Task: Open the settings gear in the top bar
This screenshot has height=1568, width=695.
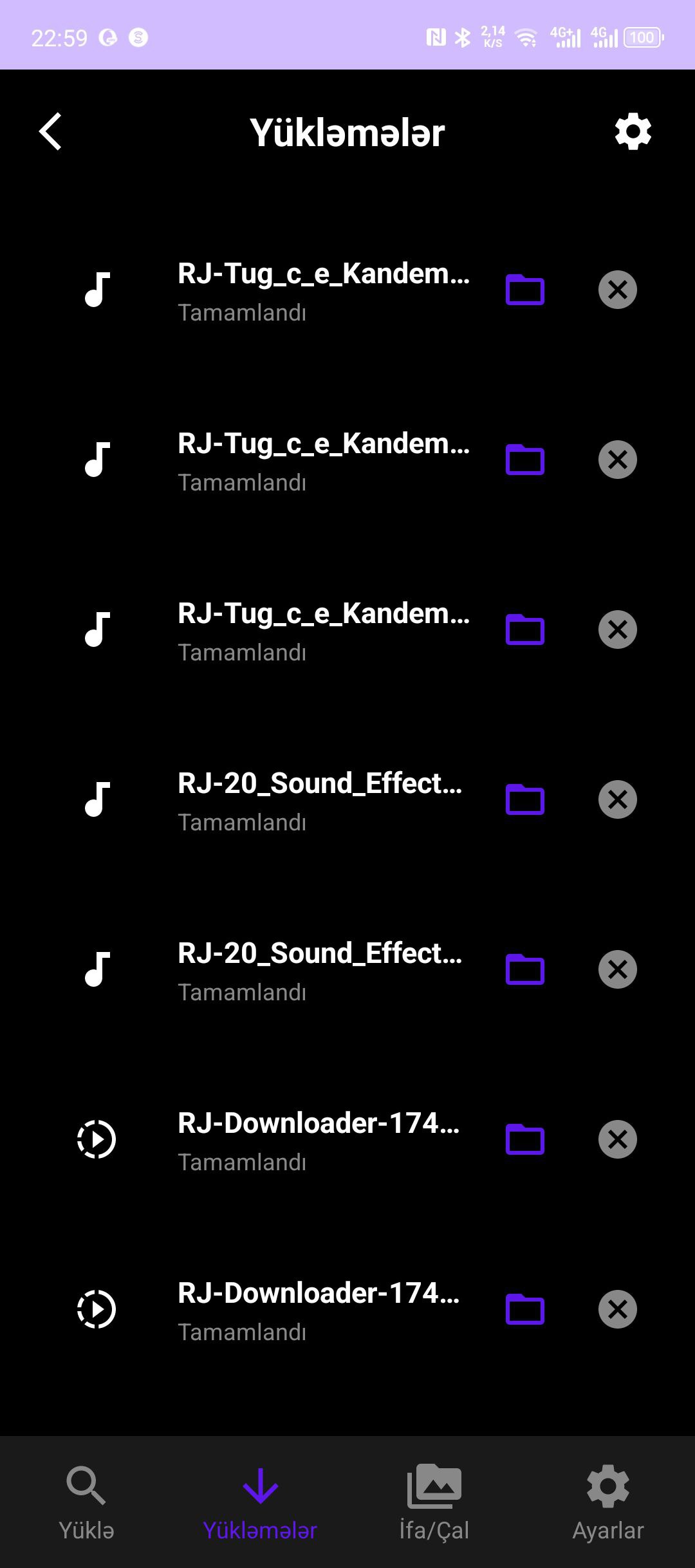Action: coord(633,132)
